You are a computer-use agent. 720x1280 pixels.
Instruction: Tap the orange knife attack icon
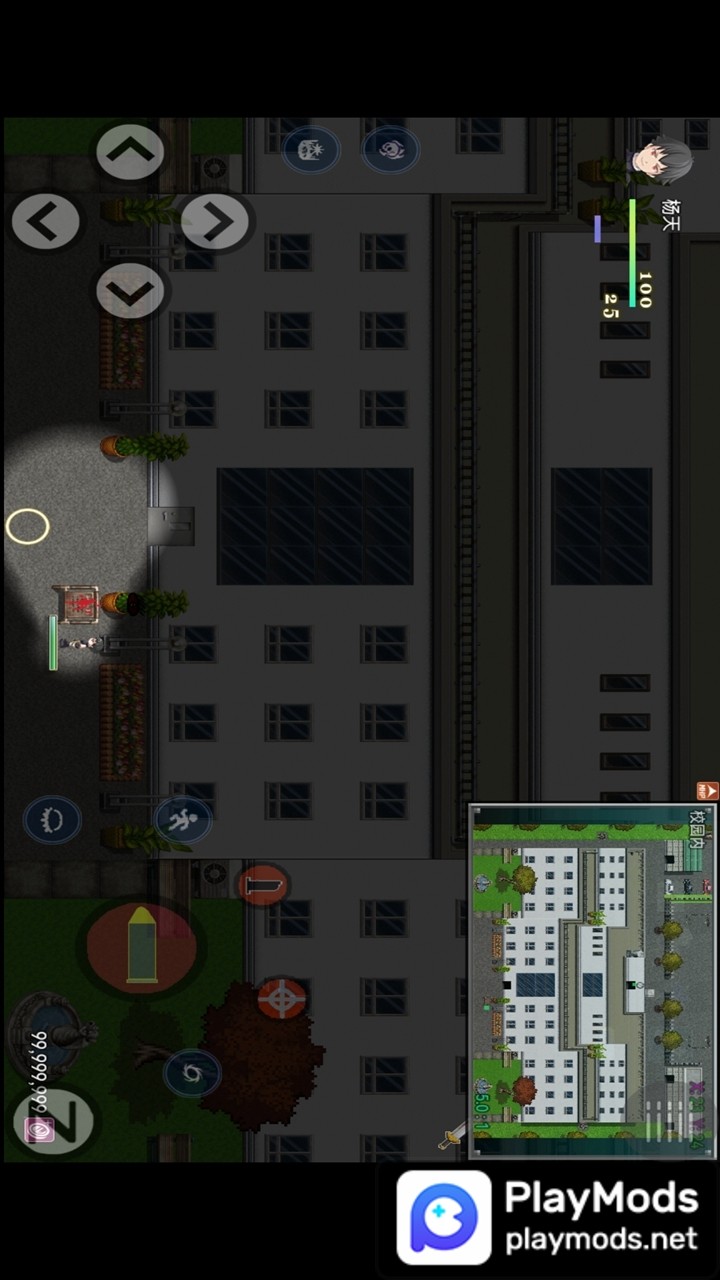[x=262, y=884]
